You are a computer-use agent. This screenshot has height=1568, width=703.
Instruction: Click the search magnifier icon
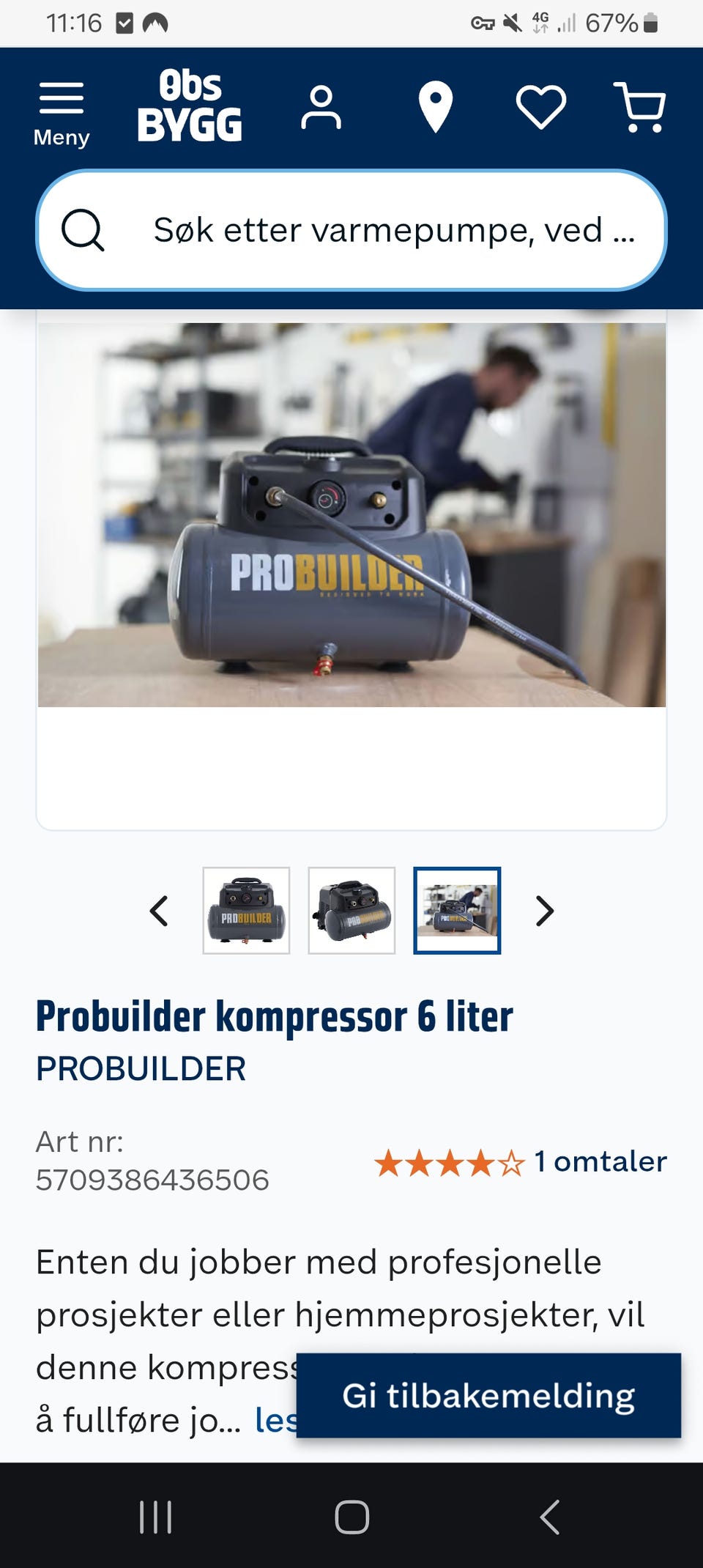[86, 230]
